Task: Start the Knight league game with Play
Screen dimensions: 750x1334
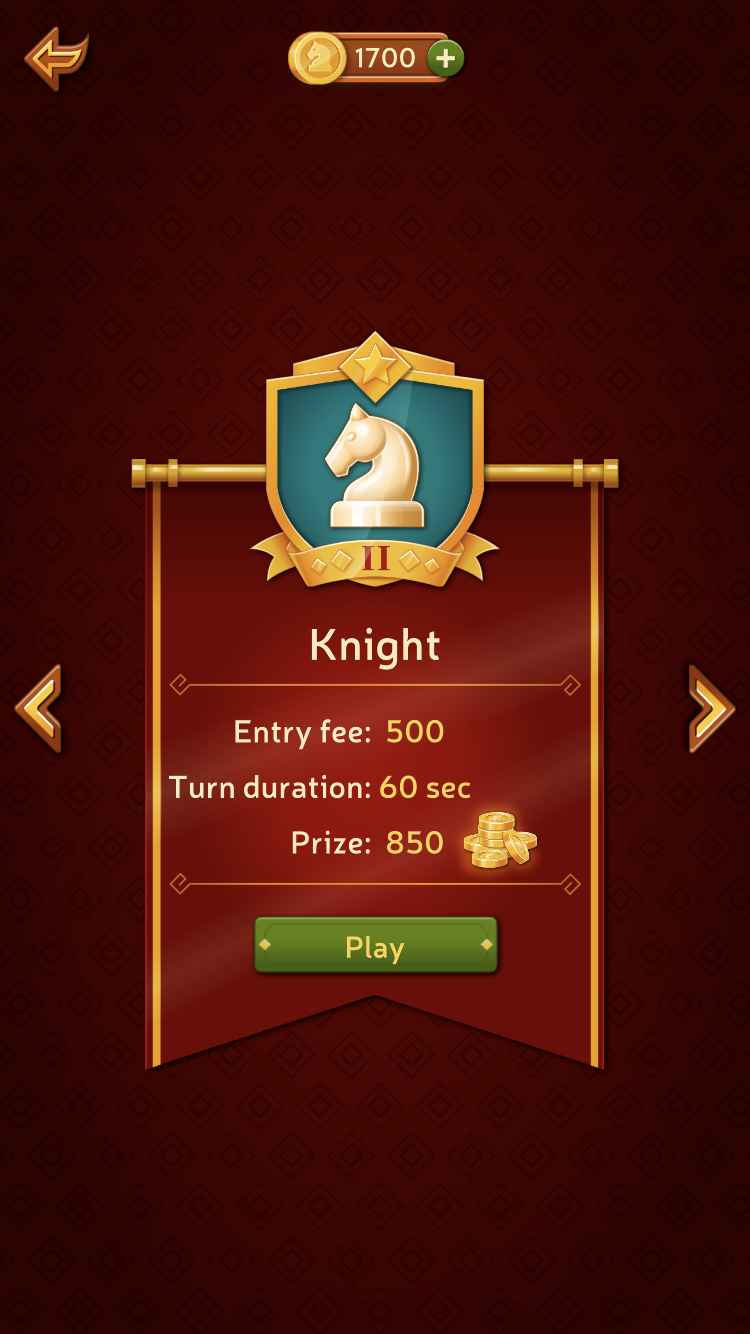Action: pos(375,946)
